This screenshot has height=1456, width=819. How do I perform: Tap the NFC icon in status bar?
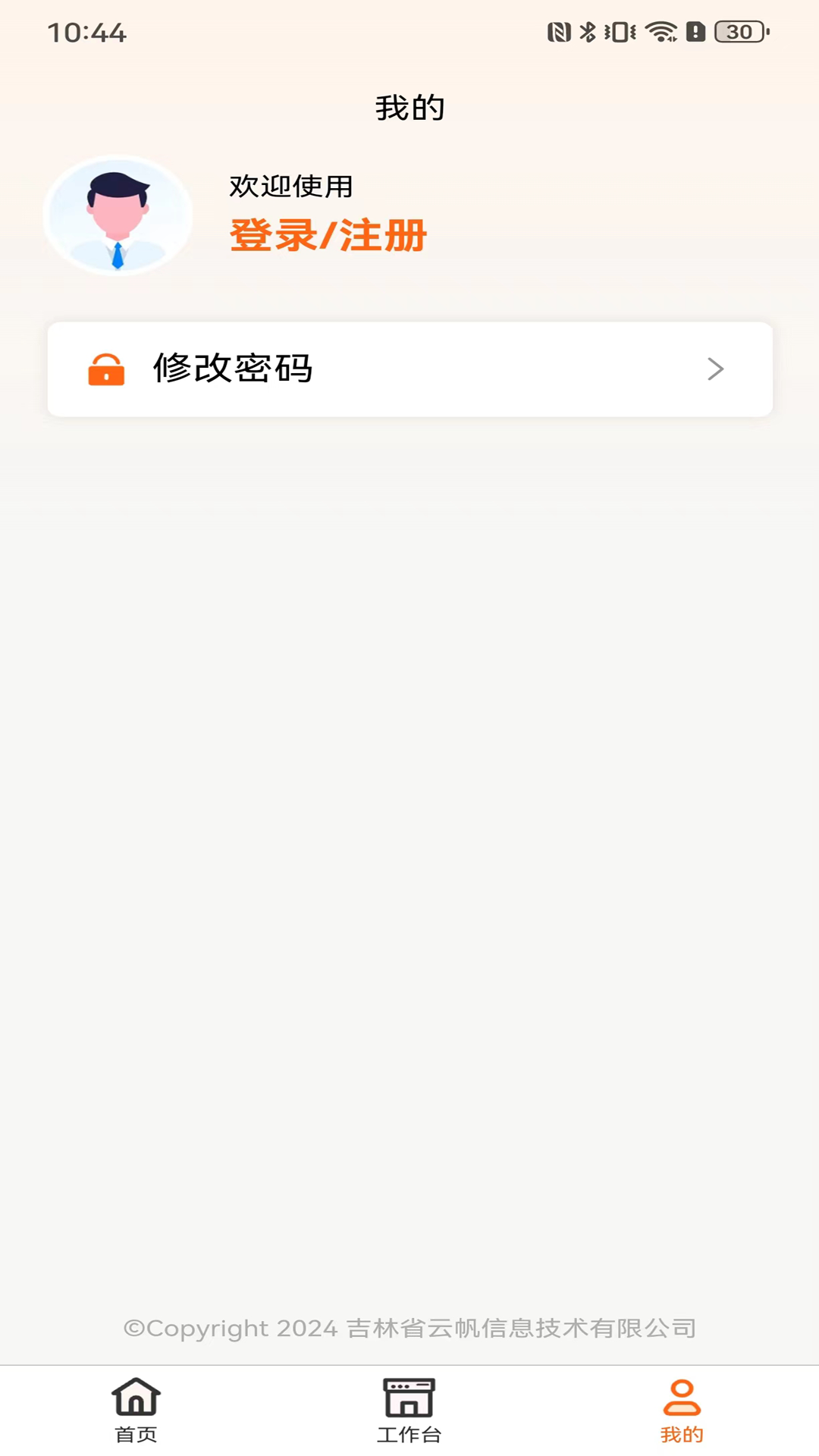click(x=558, y=32)
